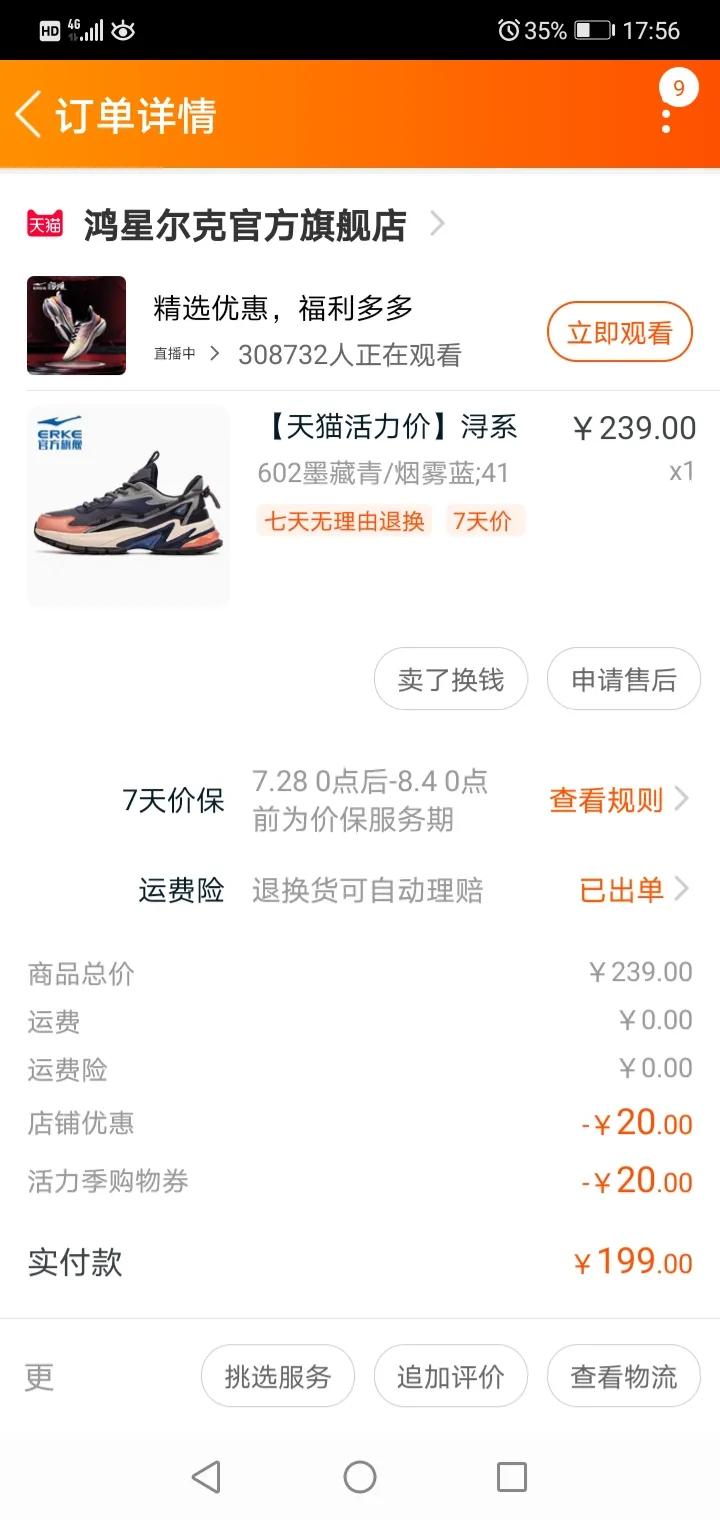Tap the Android back navigation triangle
Screen dimensions: 720x1520
205,1476
